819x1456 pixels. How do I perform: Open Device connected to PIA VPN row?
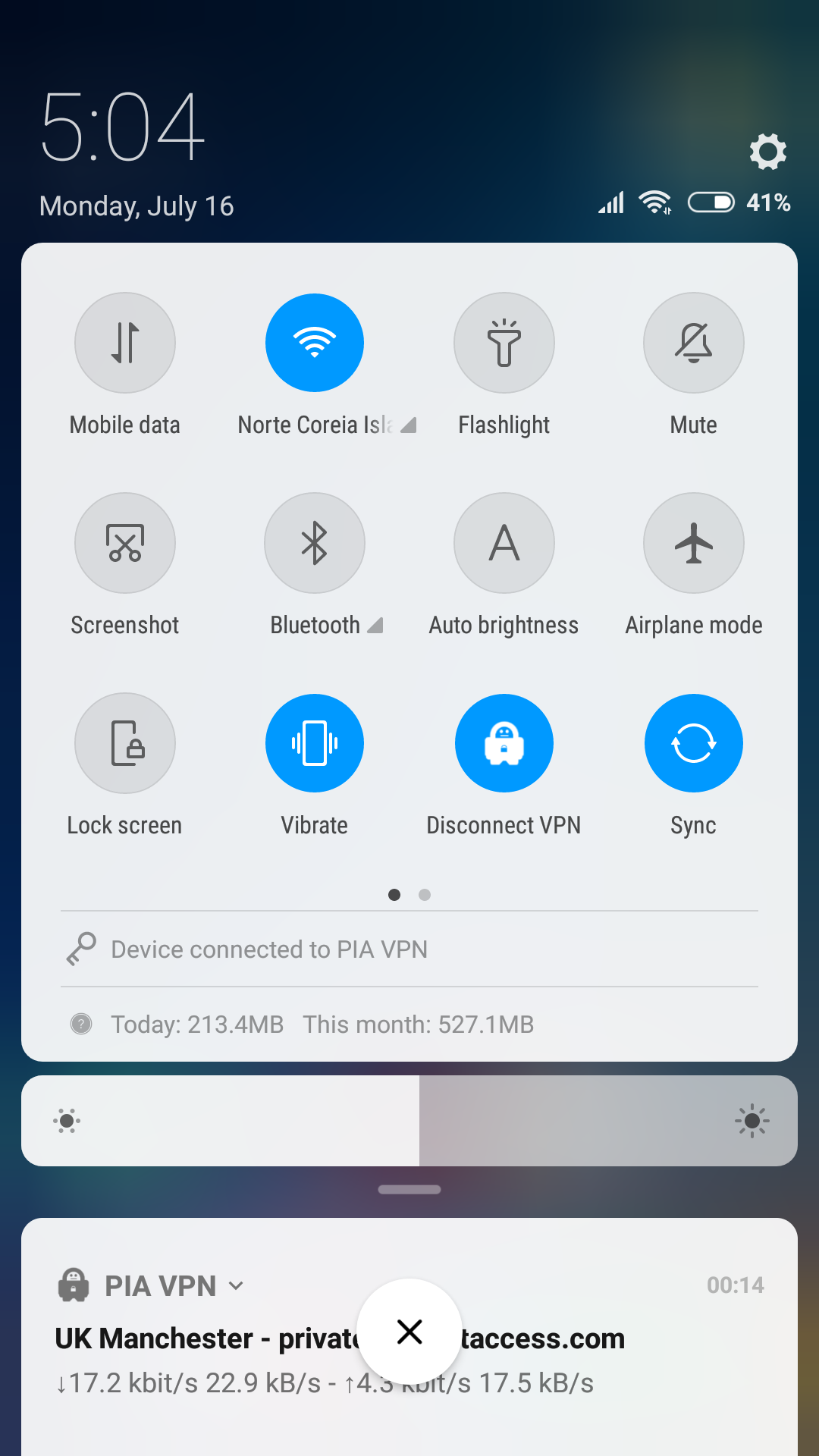(409, 949)
